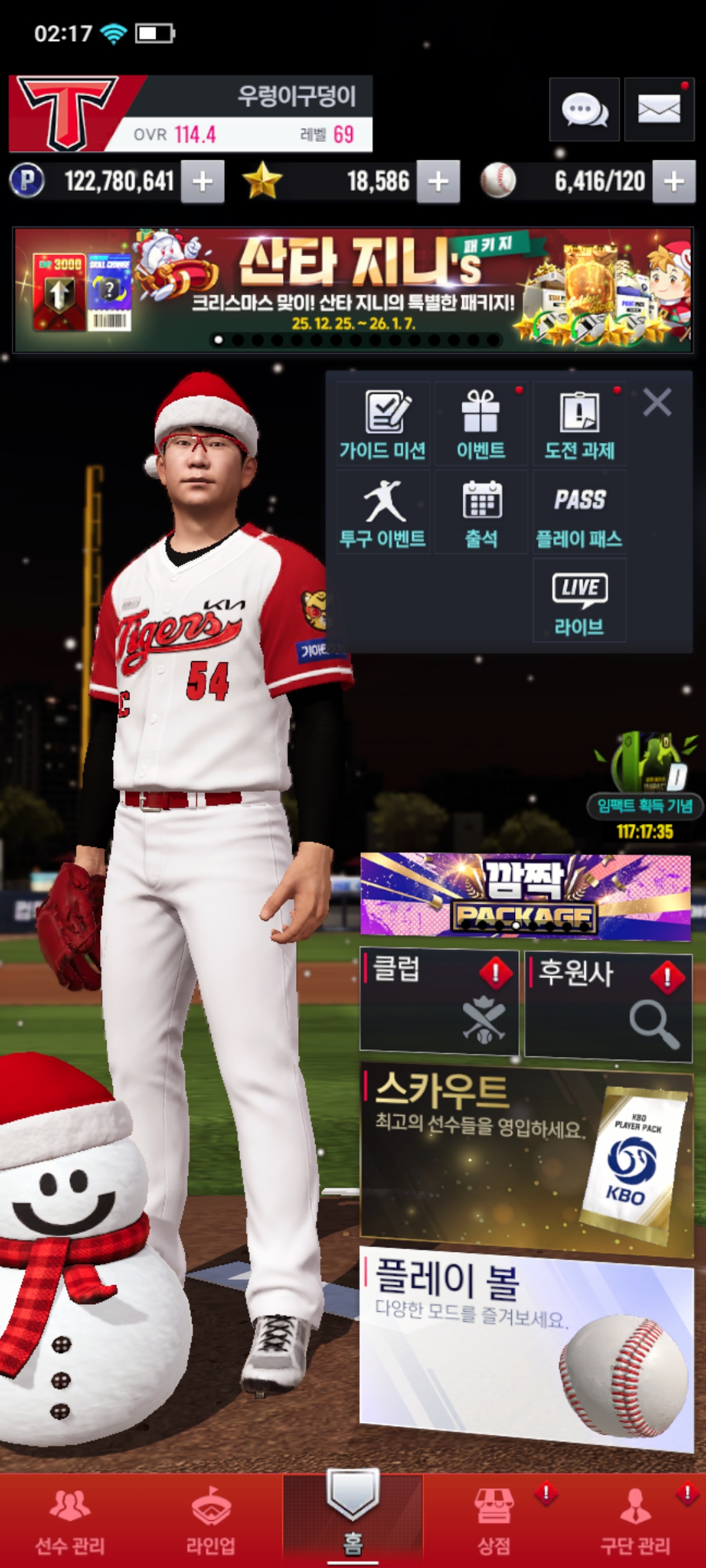Open the 후원사 tile
The height and width of the screenshot is (1568, 706).
608,1006
